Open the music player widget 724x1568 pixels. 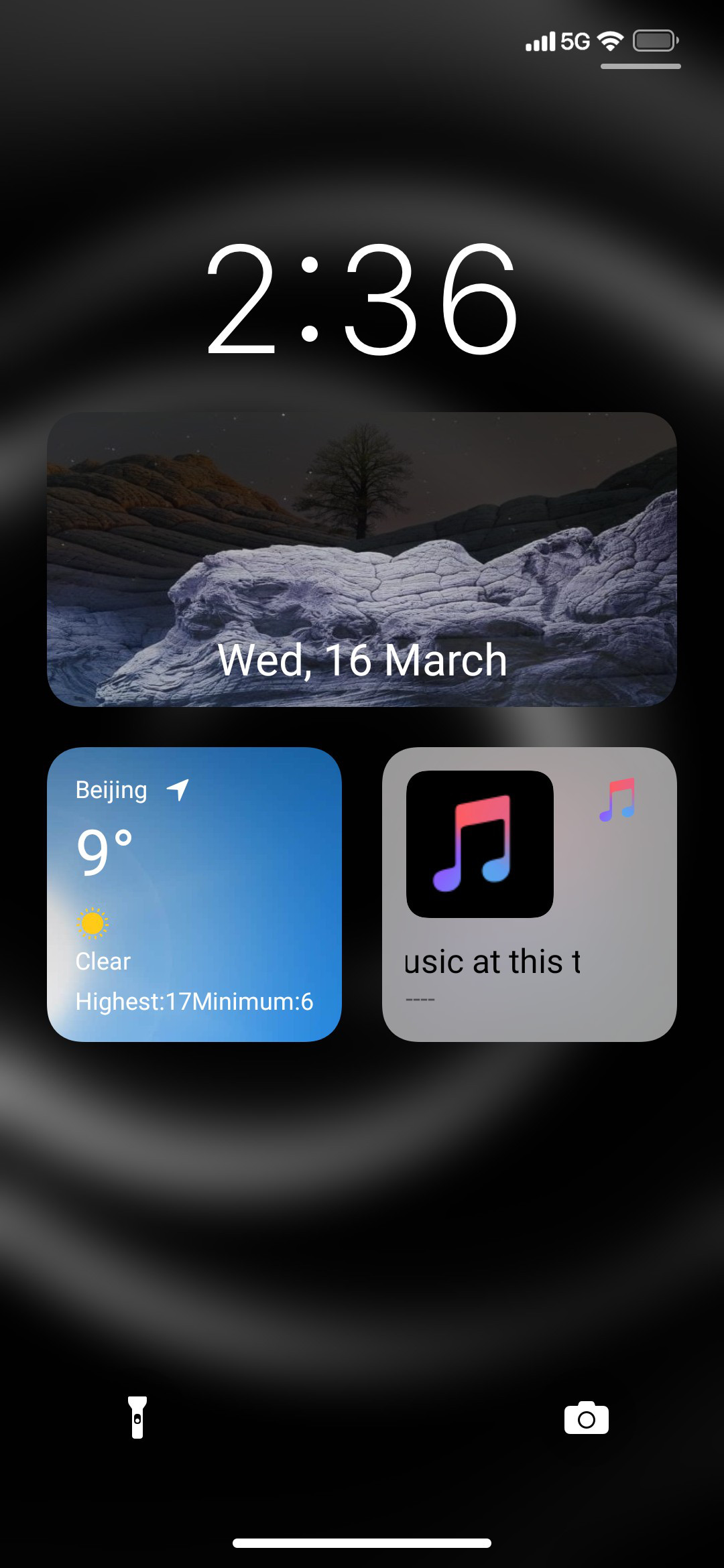530,894
